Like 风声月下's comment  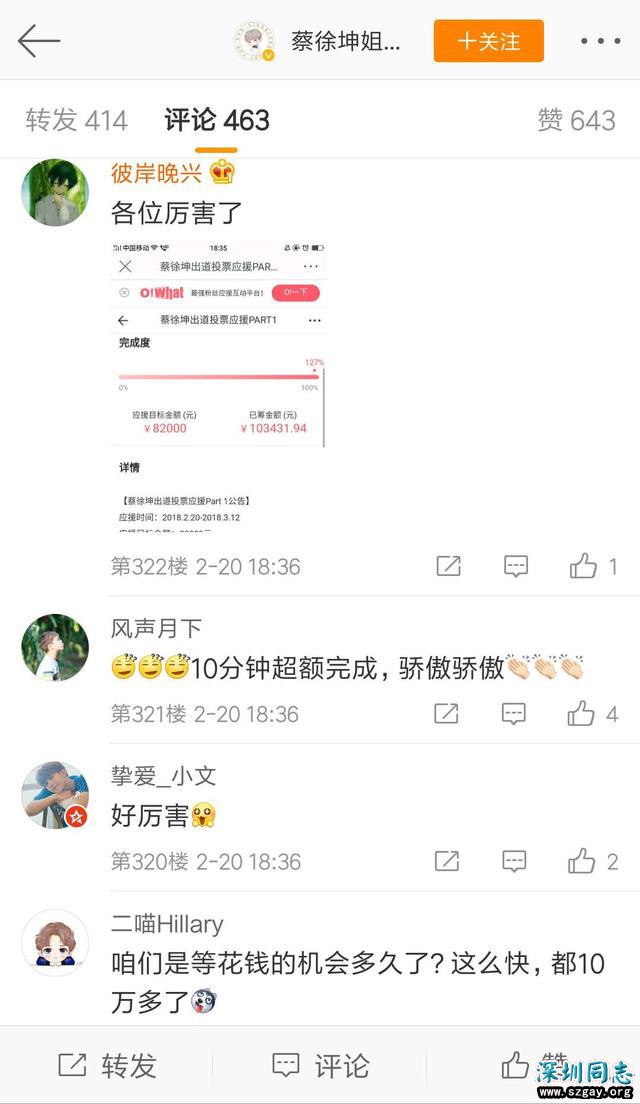(x=582, y=713)
